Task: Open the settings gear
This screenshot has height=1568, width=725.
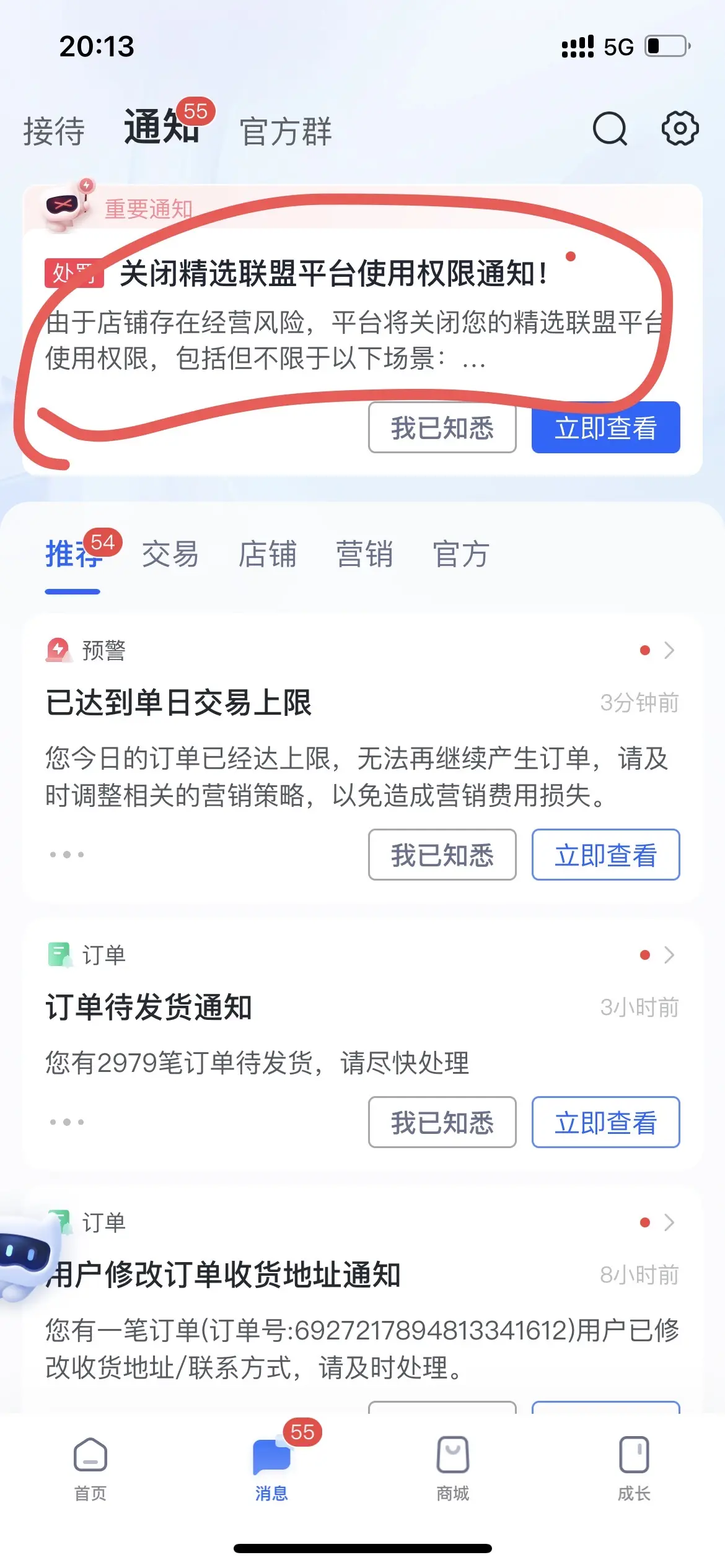Action: [680, 129]
